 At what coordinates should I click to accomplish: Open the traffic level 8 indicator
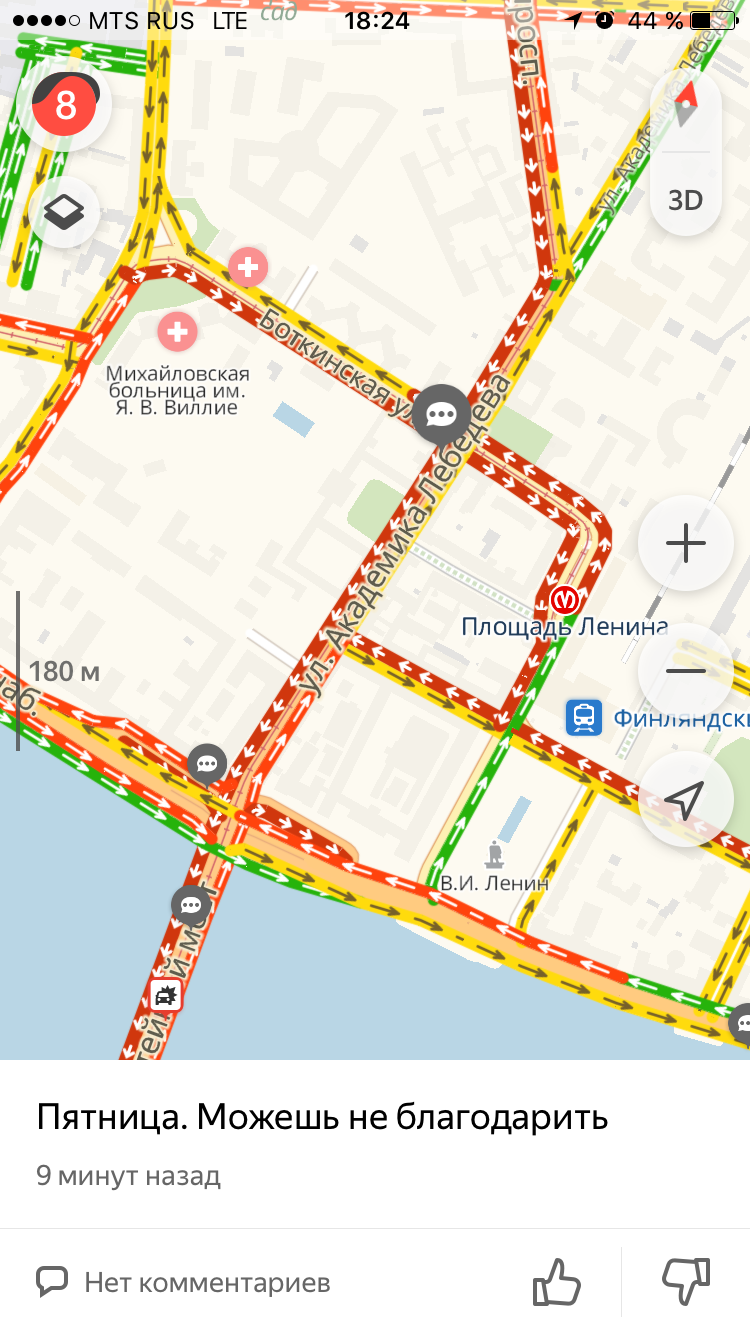pos(66,105)
